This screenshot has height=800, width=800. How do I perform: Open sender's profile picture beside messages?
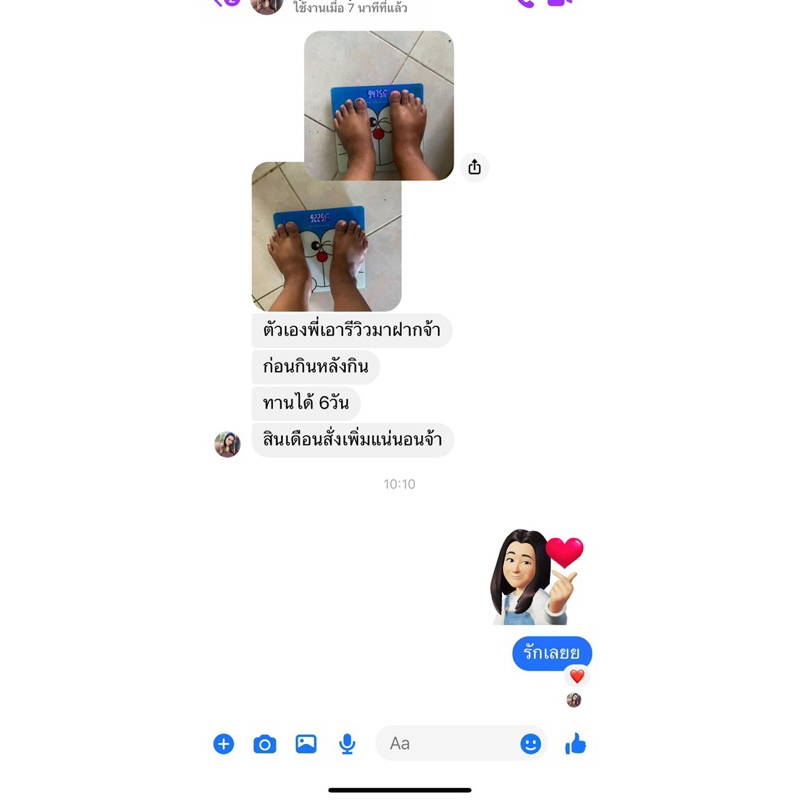point(227,444)
